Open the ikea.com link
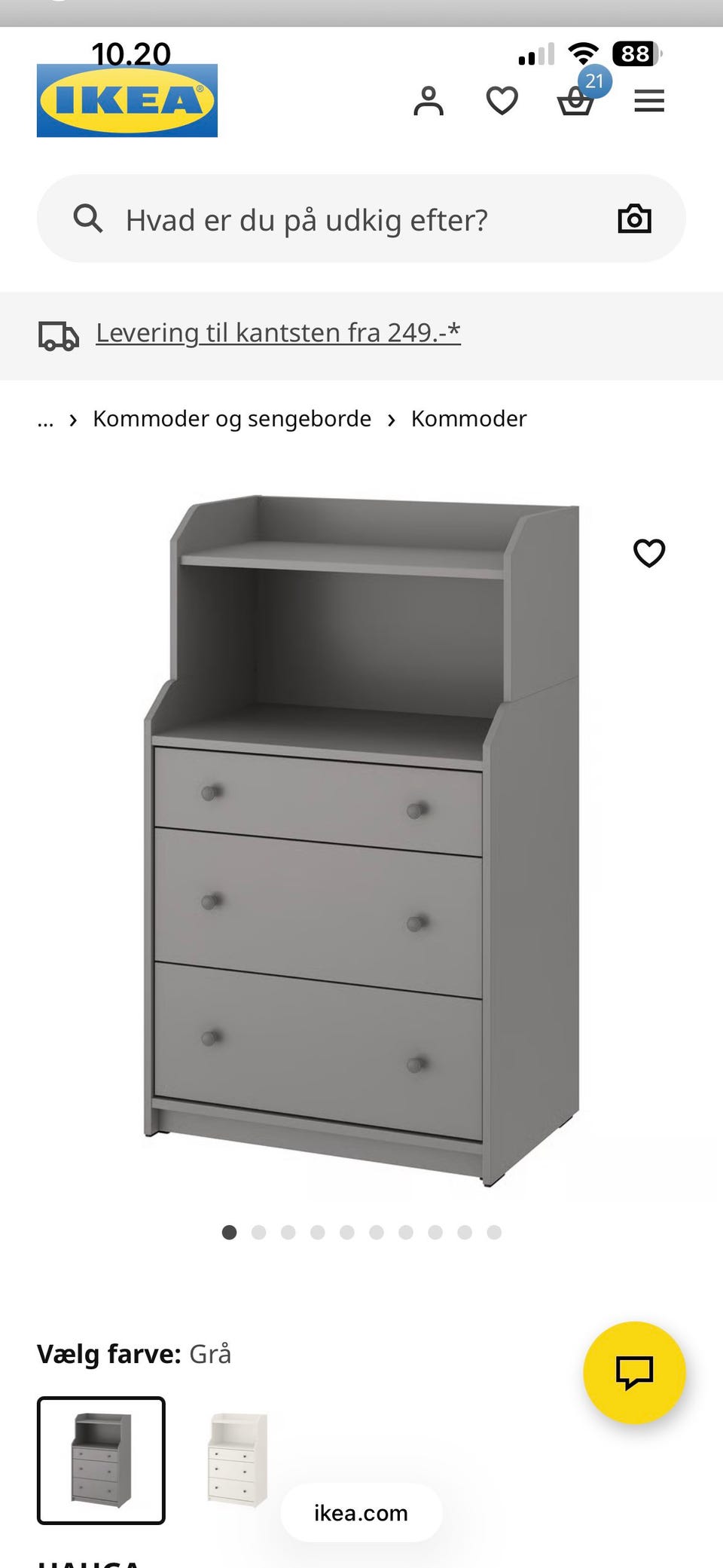This screenshot has width=723, height=1568. point(359,1512)
